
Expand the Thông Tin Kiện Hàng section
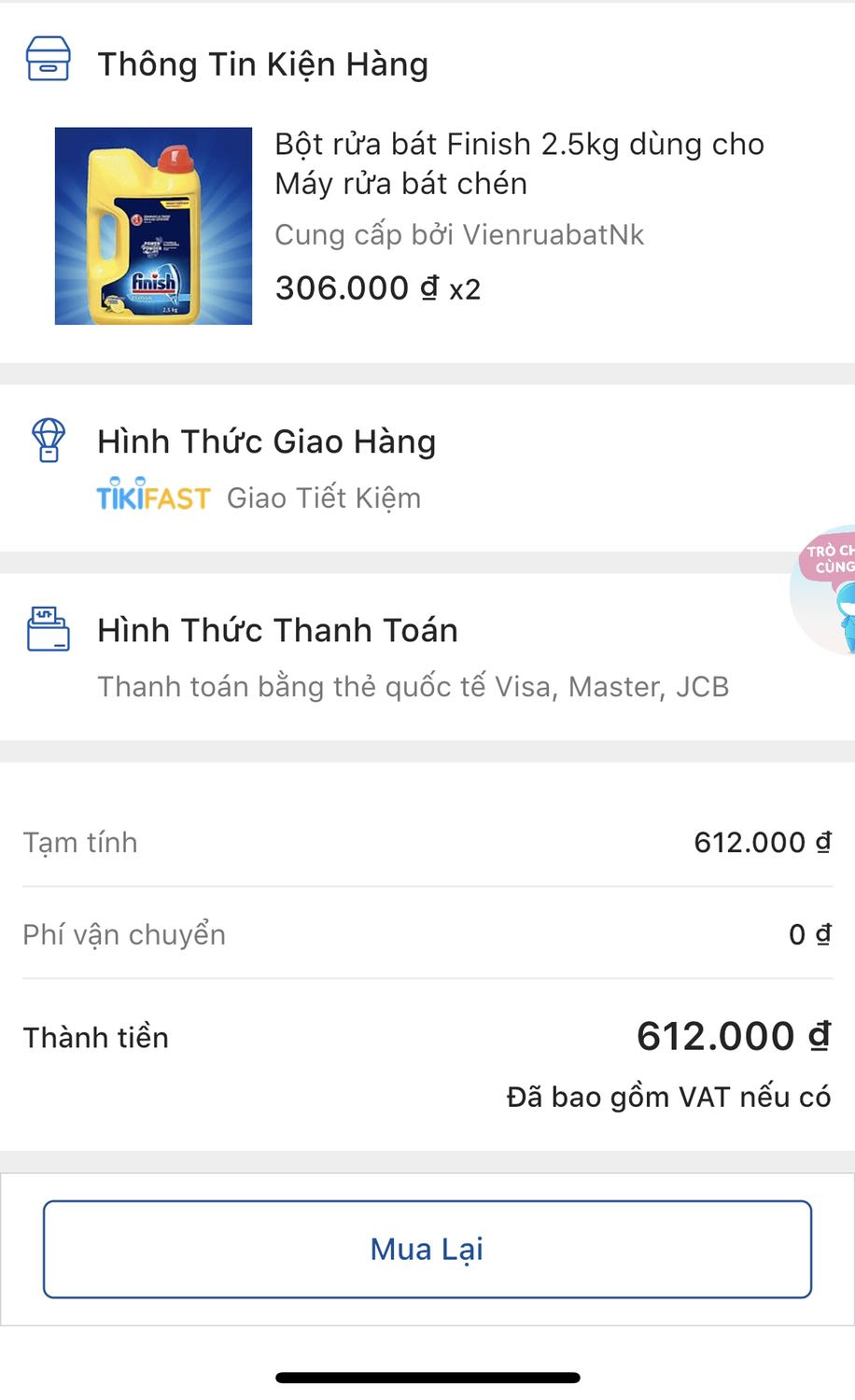(x=264, y=63)
